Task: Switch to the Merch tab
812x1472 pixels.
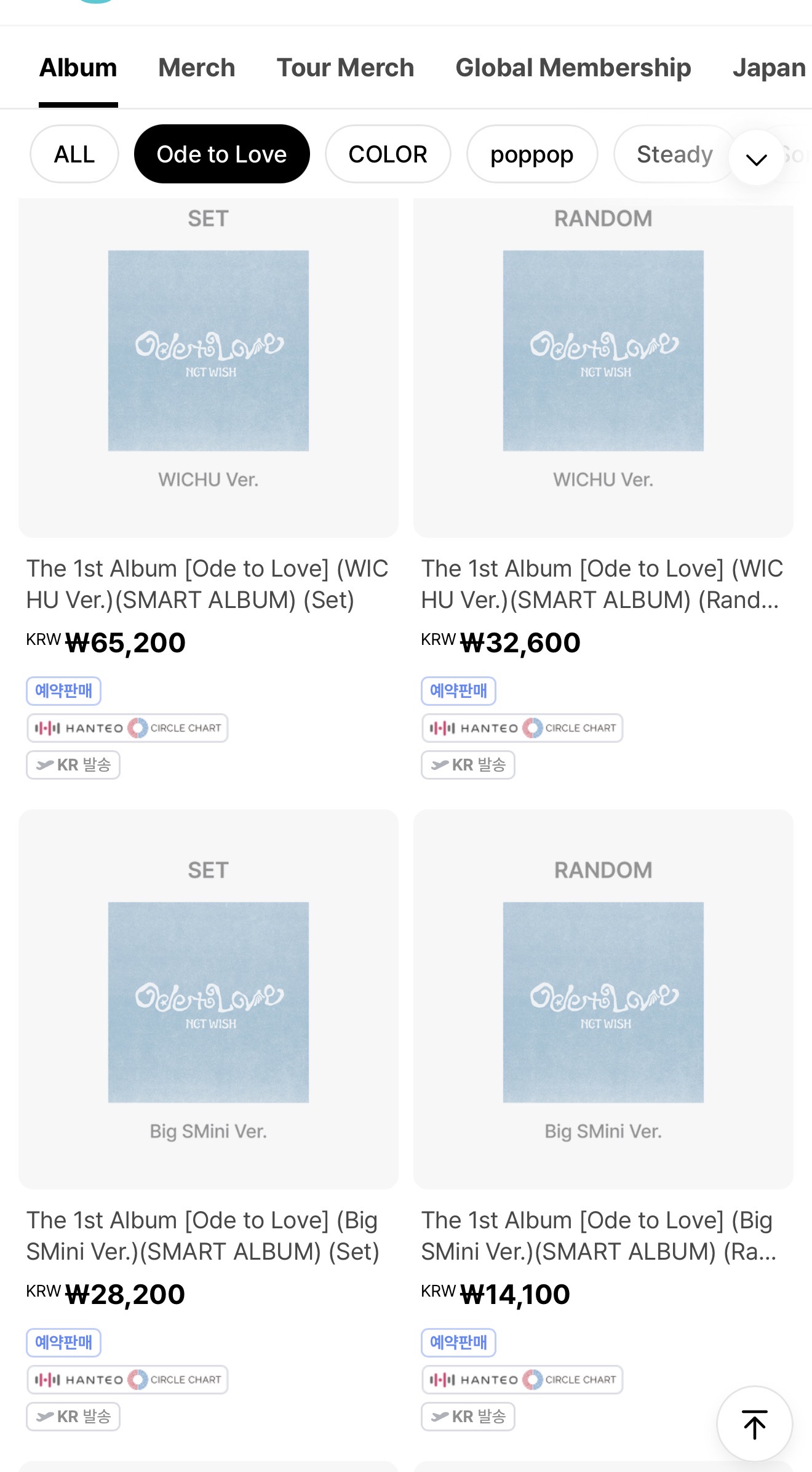Action: [197, 68]
